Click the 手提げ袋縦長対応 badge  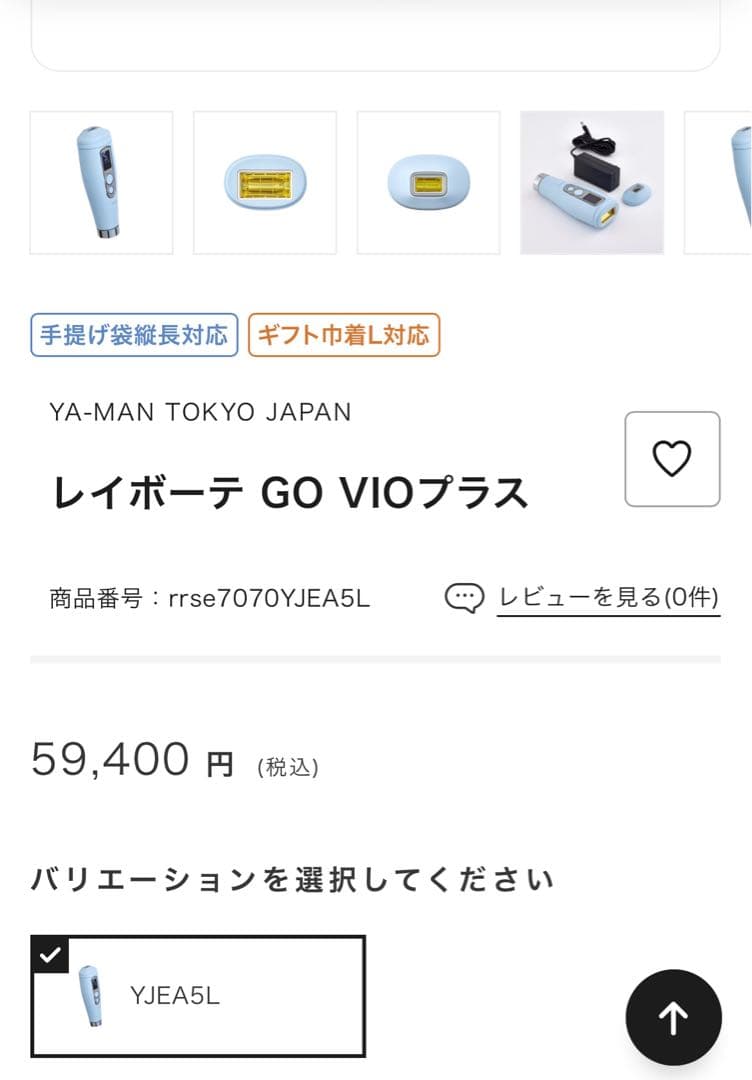point(134,336)
